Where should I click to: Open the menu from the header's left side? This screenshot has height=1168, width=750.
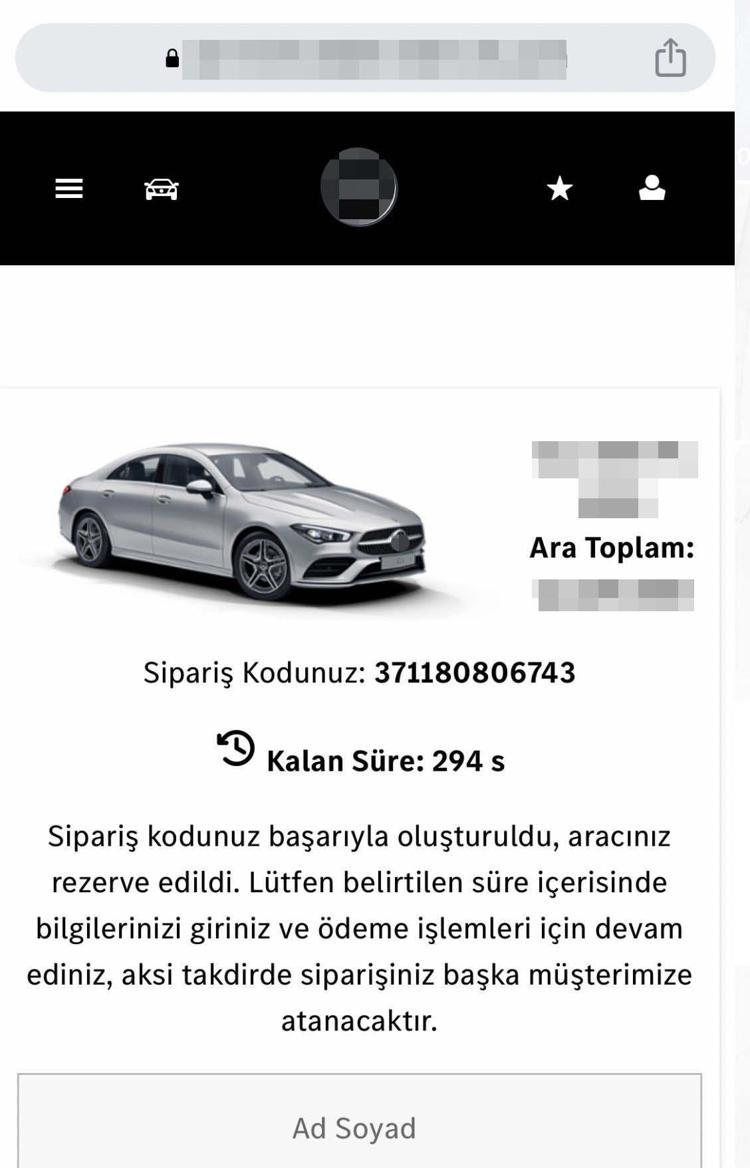68,188
